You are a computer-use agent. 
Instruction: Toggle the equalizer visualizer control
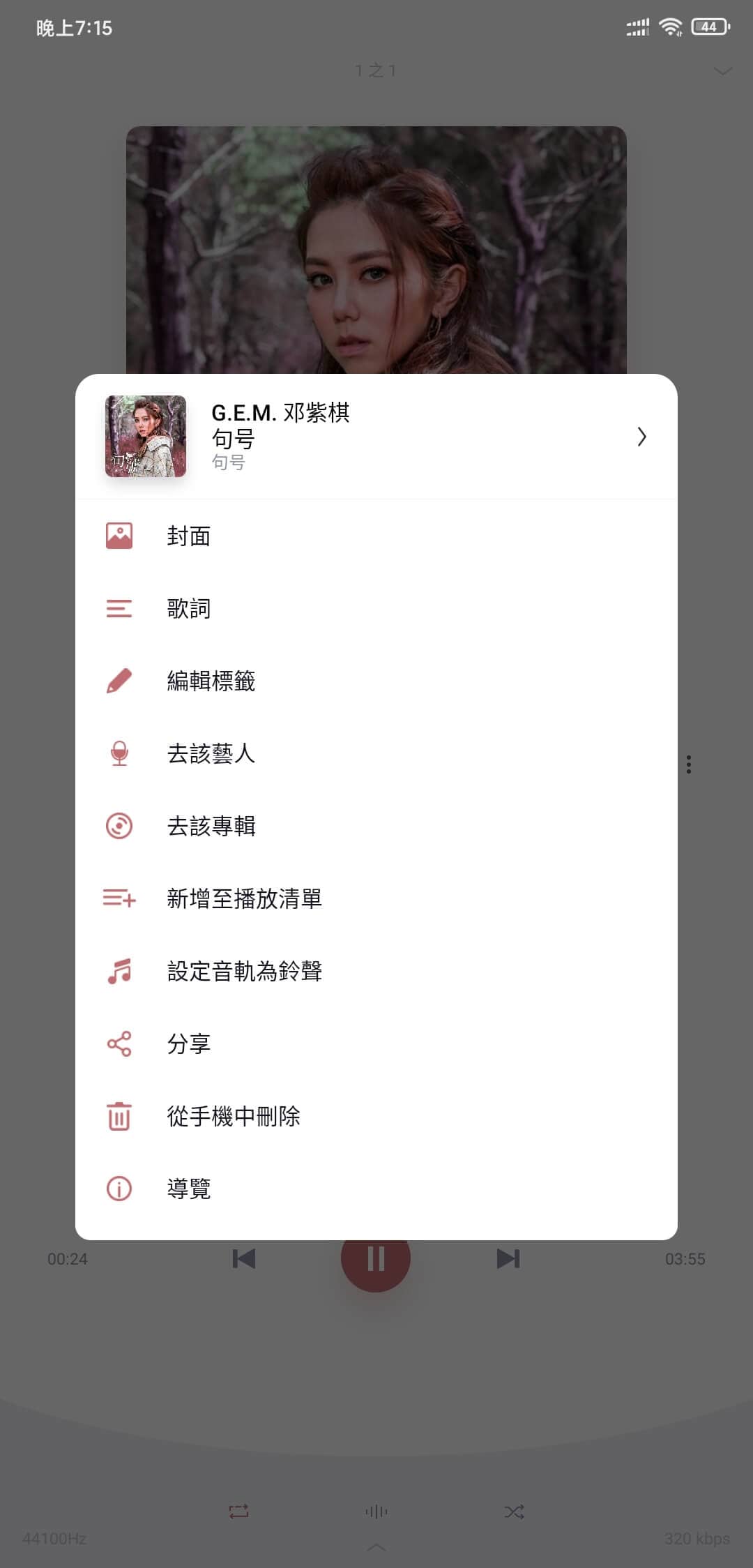tap(376, 1511)
